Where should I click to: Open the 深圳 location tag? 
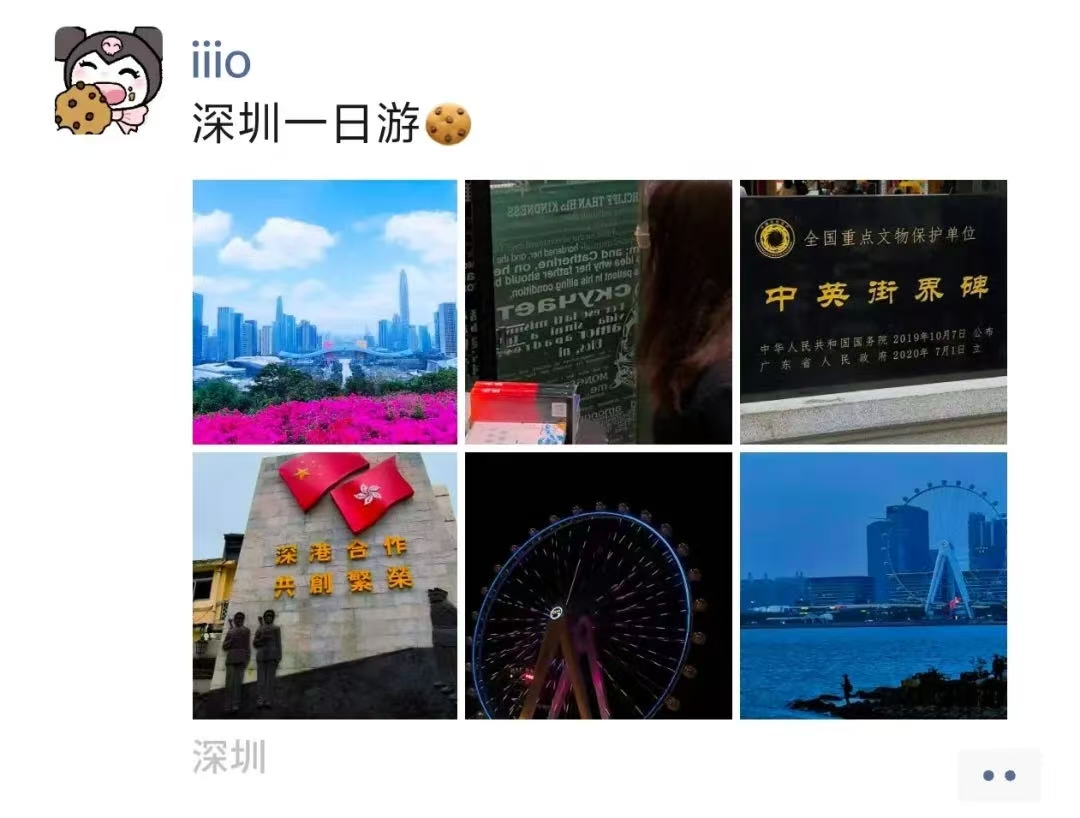[x=229, y=757]
